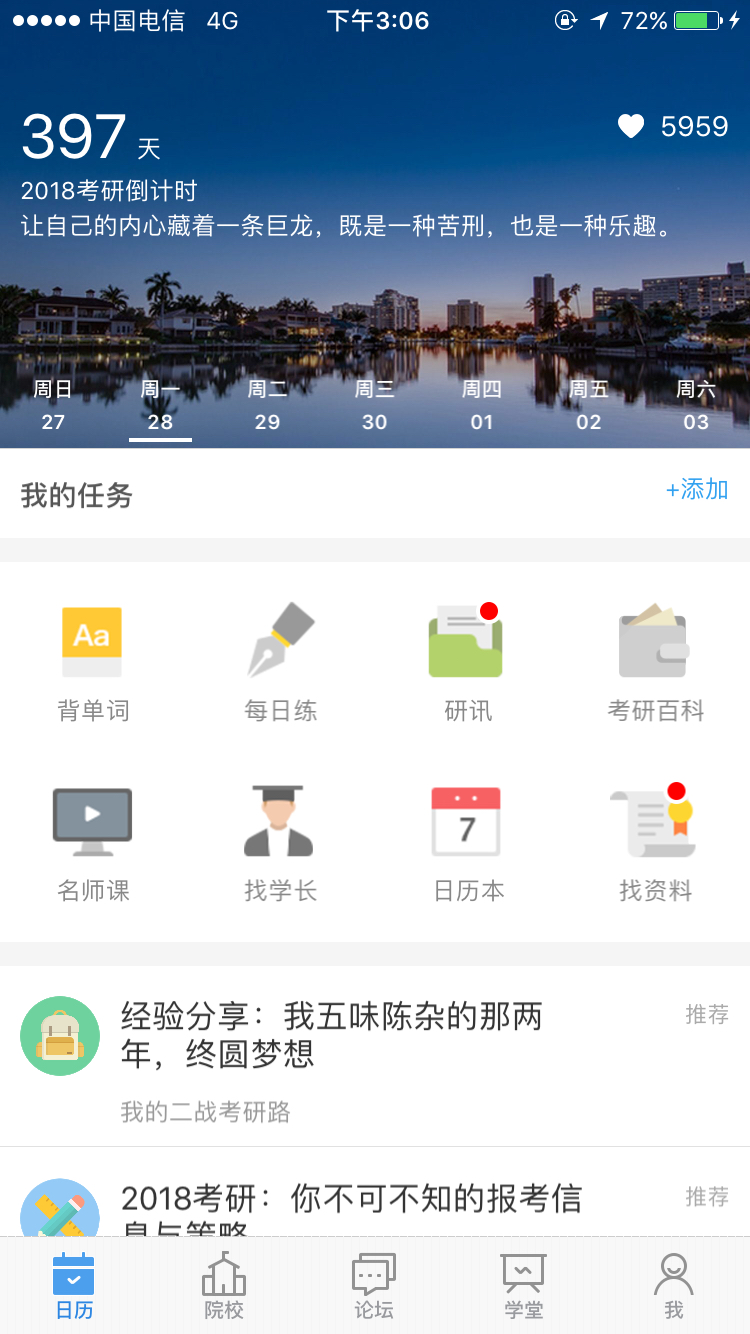Screen dimensions: 750x1334
Task: Switch to the 学堂 tab
Action: 523,1286
